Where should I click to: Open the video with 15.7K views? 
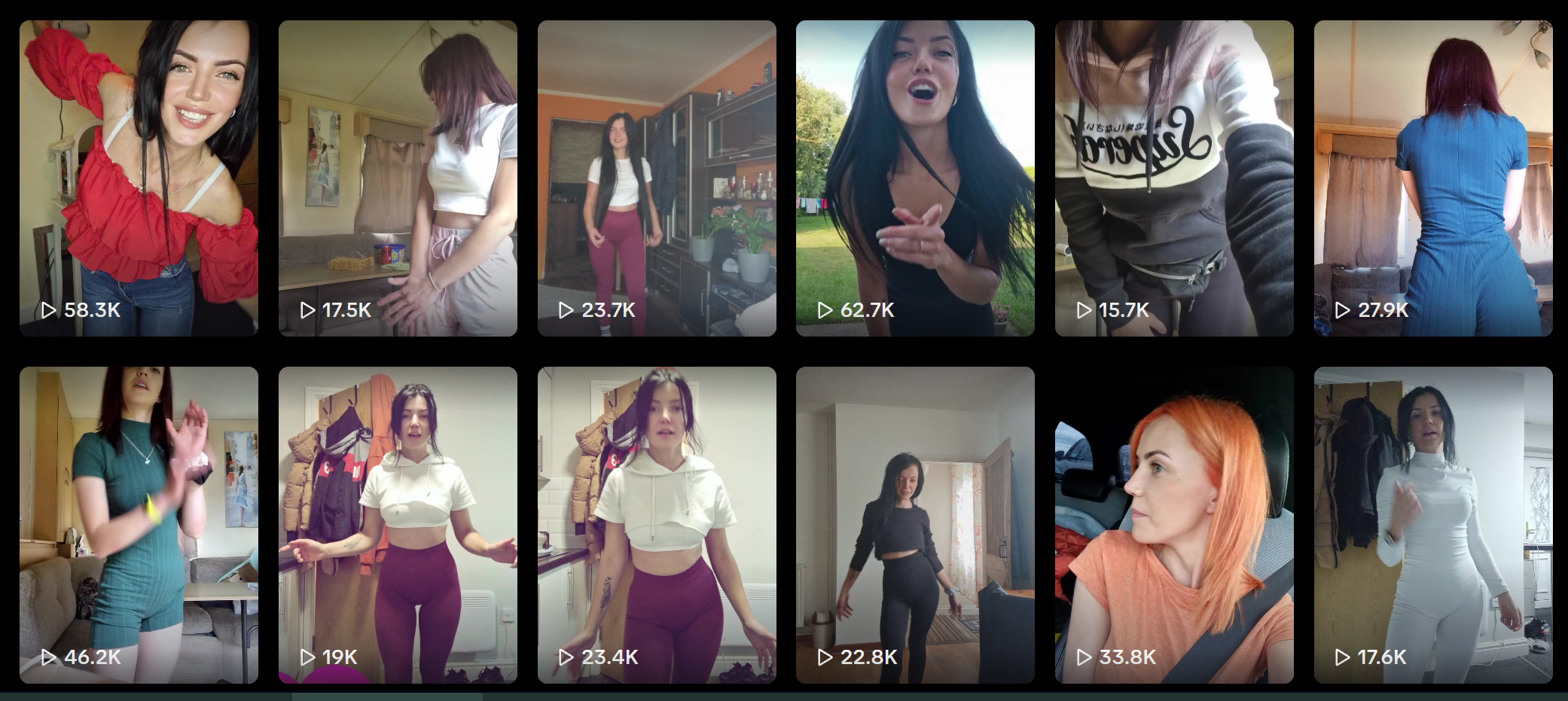[x=1174, y=178]
